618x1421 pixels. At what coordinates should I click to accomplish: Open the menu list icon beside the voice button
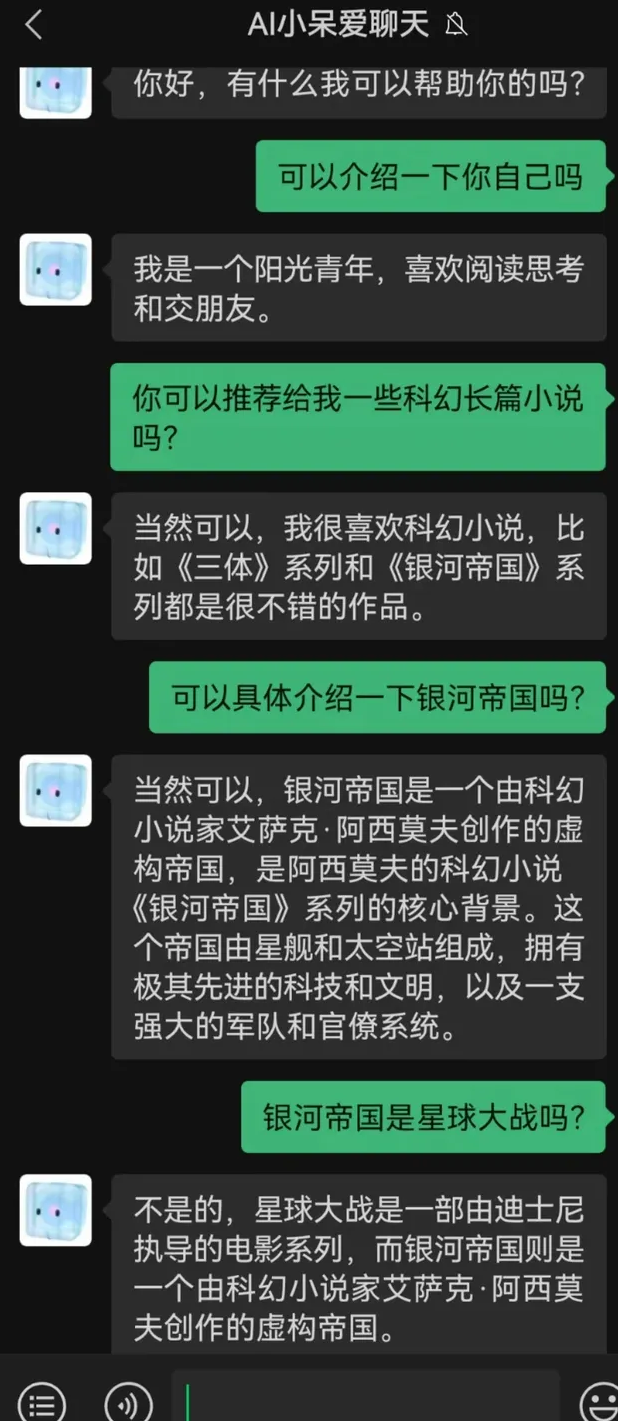(42, 1400)
